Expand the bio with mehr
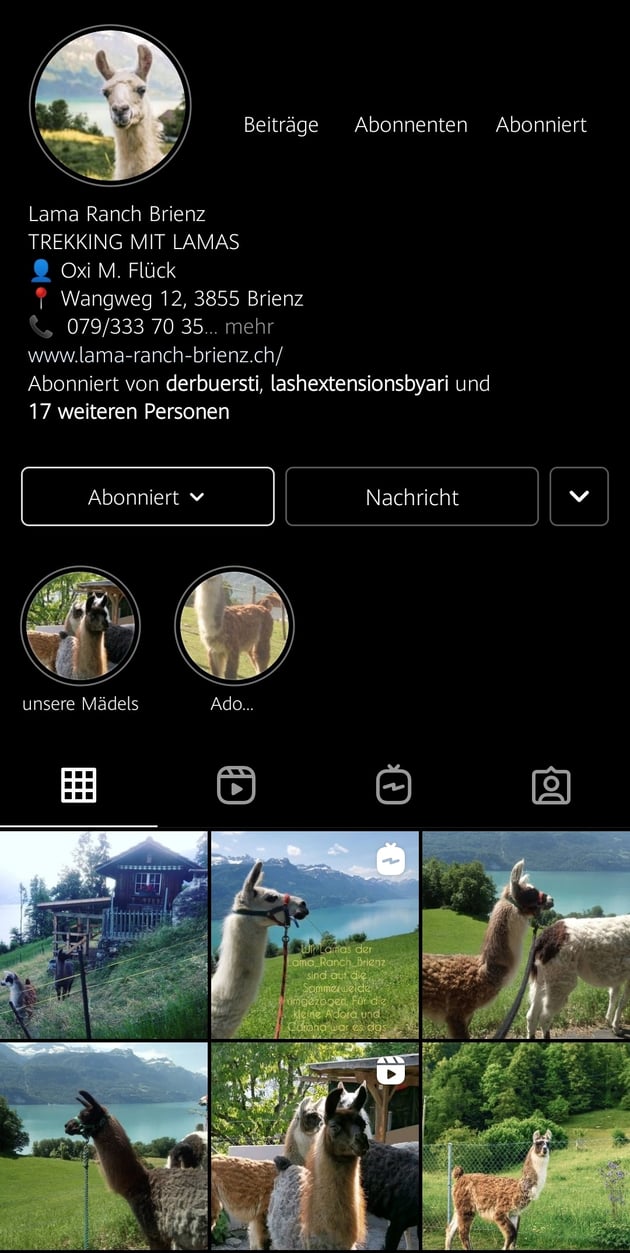The image size is (630, 1253). 249,327
